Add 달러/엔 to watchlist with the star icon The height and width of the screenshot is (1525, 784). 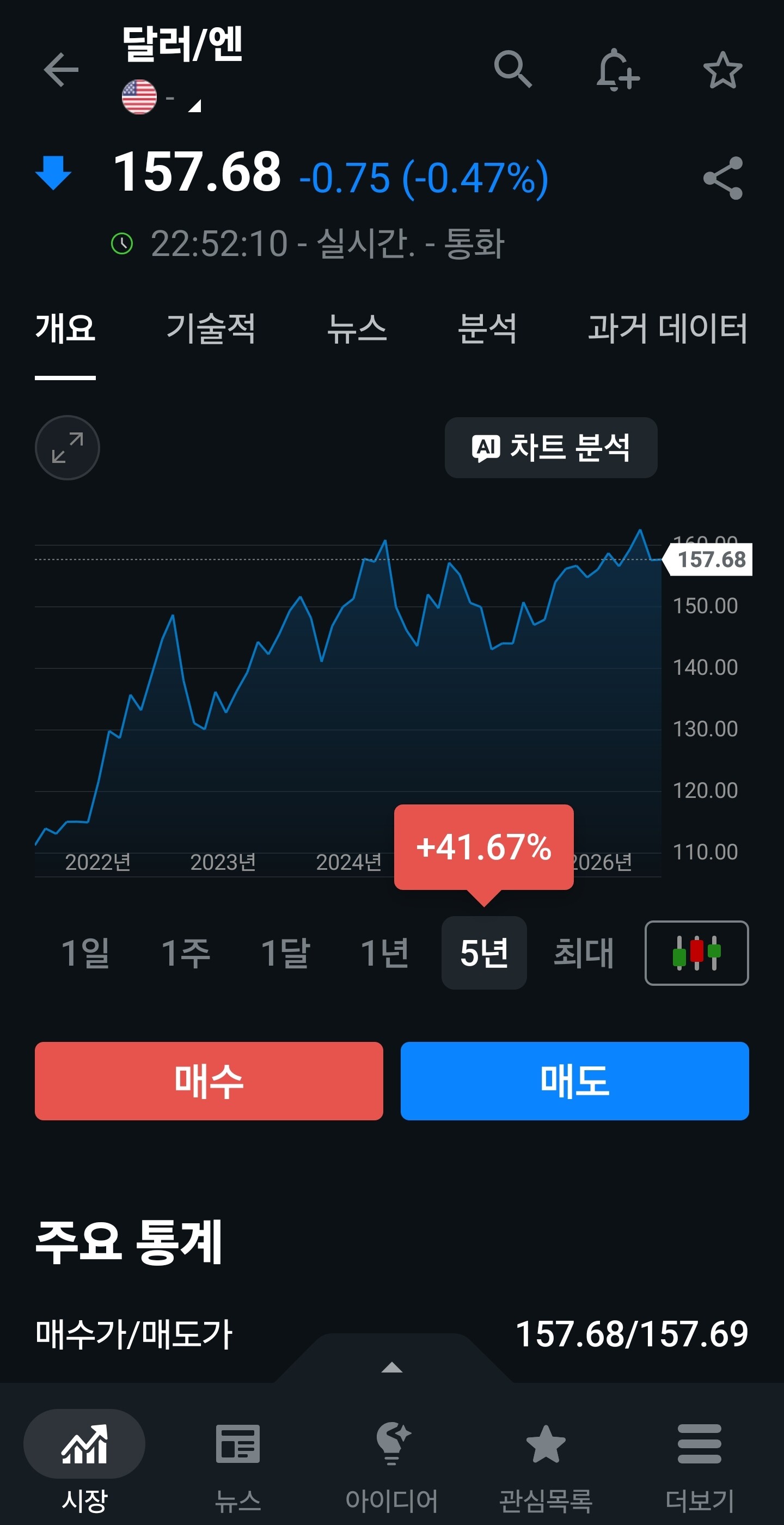pyautogui.click(x=722, y=70)
